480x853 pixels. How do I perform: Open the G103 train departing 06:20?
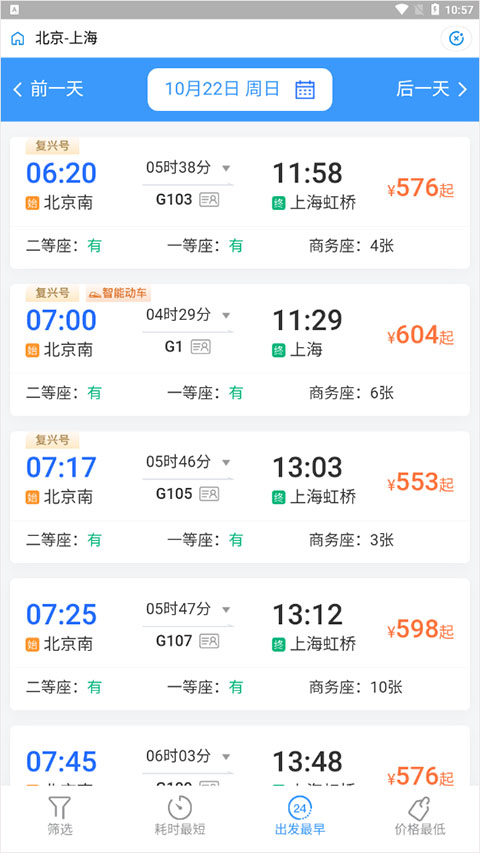[x=240, y=203]
